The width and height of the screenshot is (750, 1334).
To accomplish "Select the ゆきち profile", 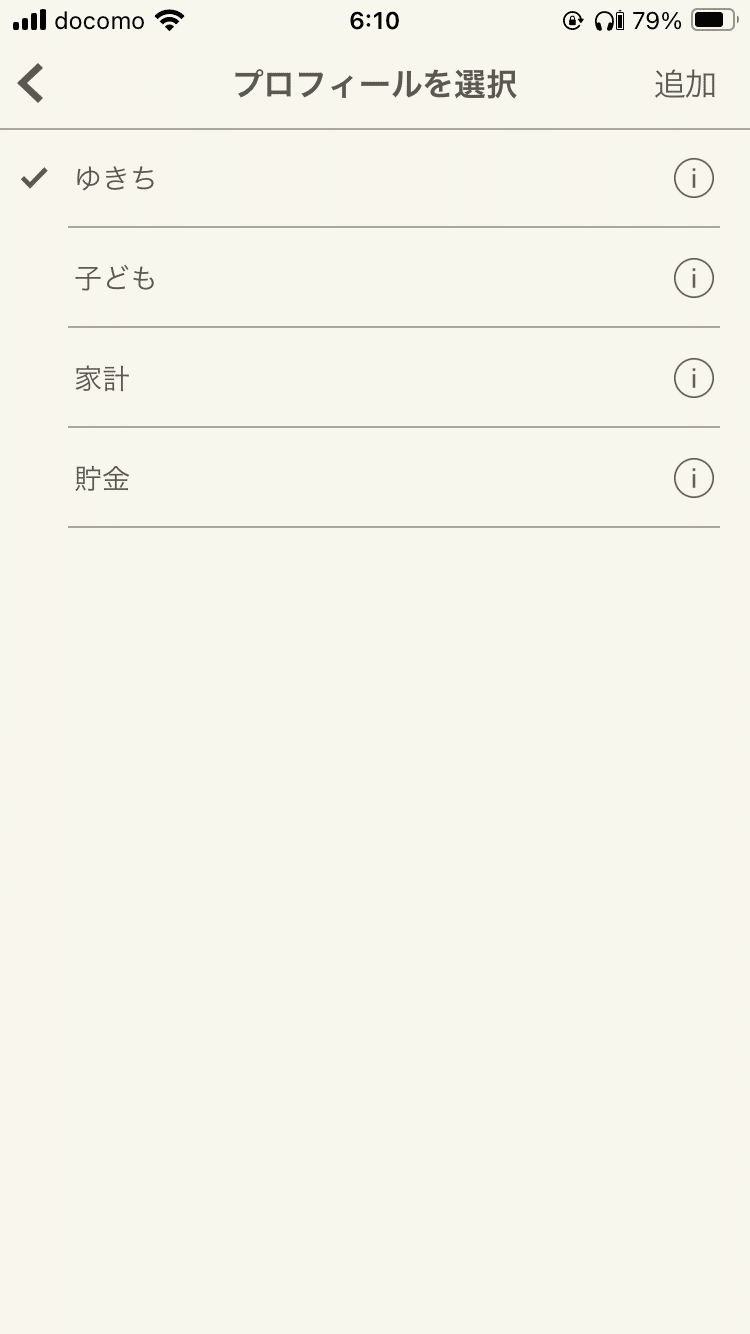I will tap(375, 179).
